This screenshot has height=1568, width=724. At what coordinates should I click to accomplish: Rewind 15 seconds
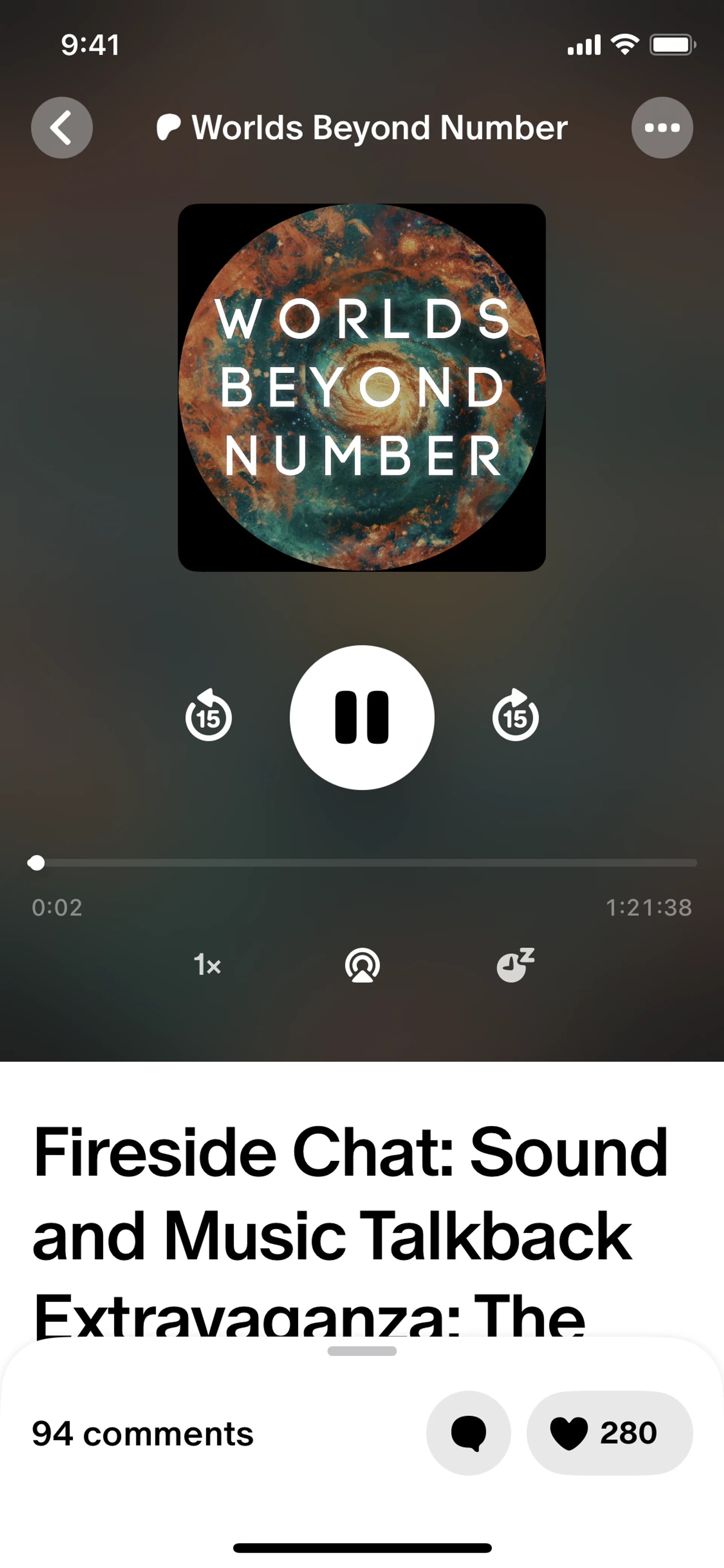pos(208,716)
